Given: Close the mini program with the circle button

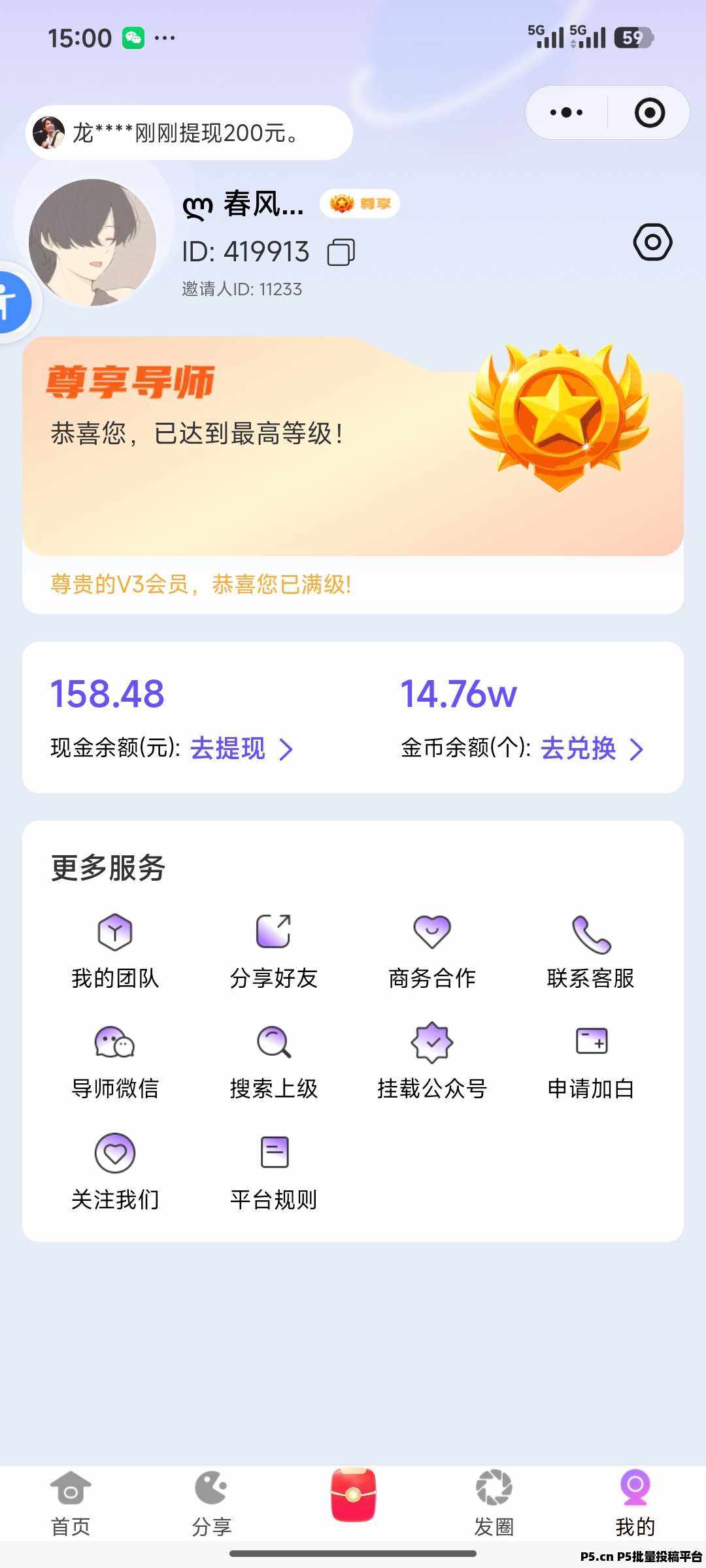Looking at the screenshot, I should tap(649, 112).
